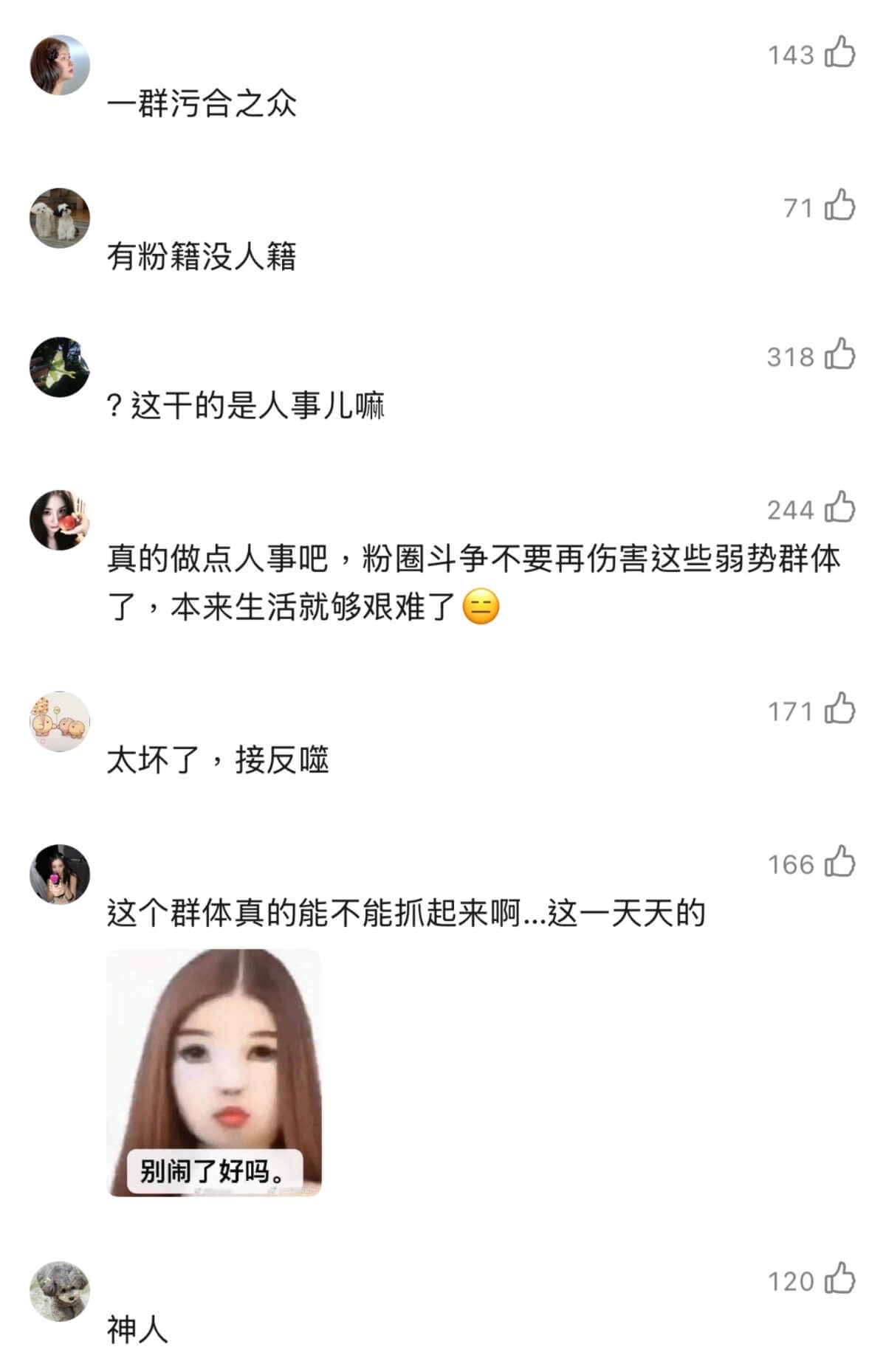Tap the avatar beside the "真的做点人事吧" comment
The height and width of the screenshot is (1372, 886).
[60, 520]
